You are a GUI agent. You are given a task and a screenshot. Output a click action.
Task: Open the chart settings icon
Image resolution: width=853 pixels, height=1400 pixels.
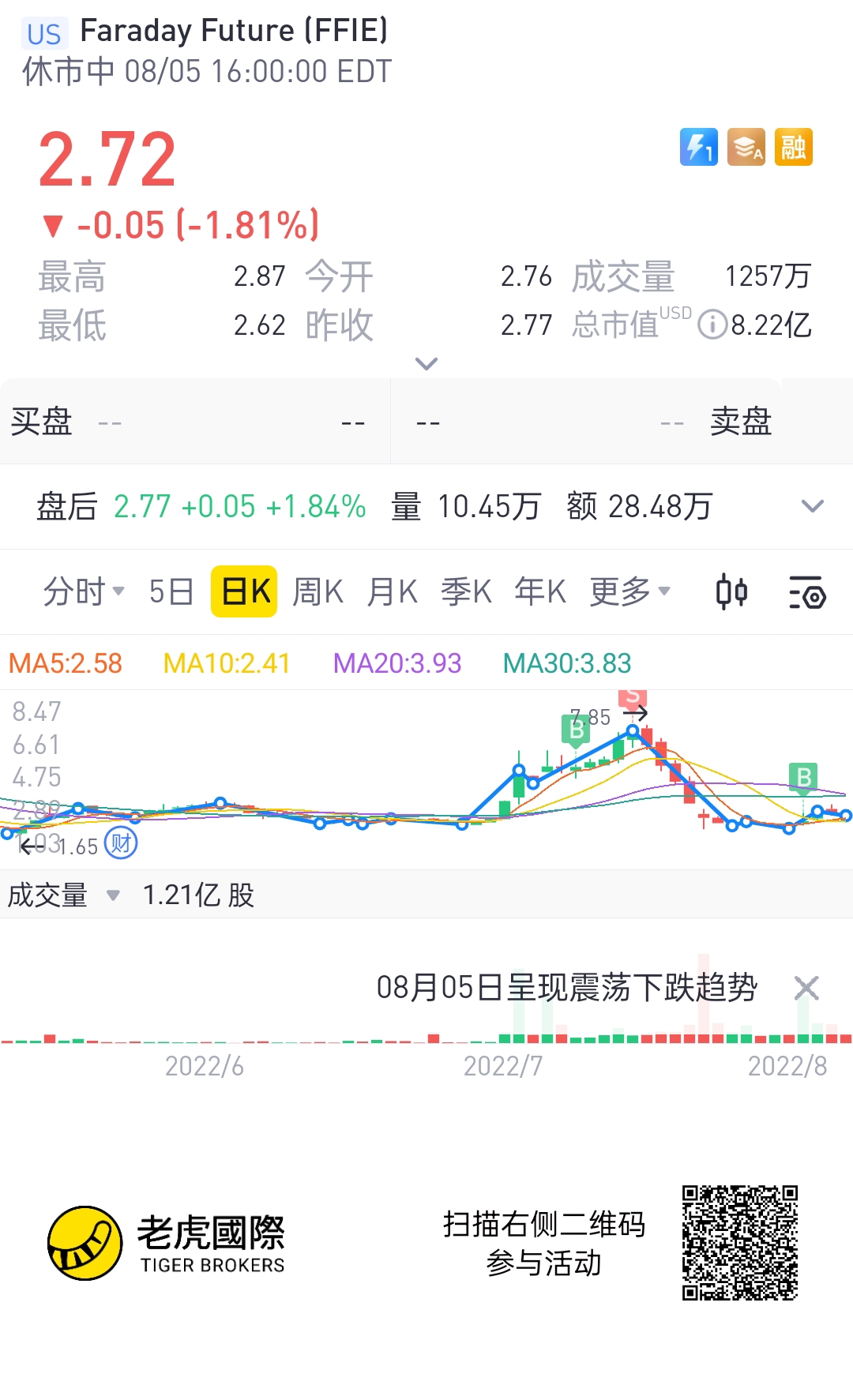[807, 592]
